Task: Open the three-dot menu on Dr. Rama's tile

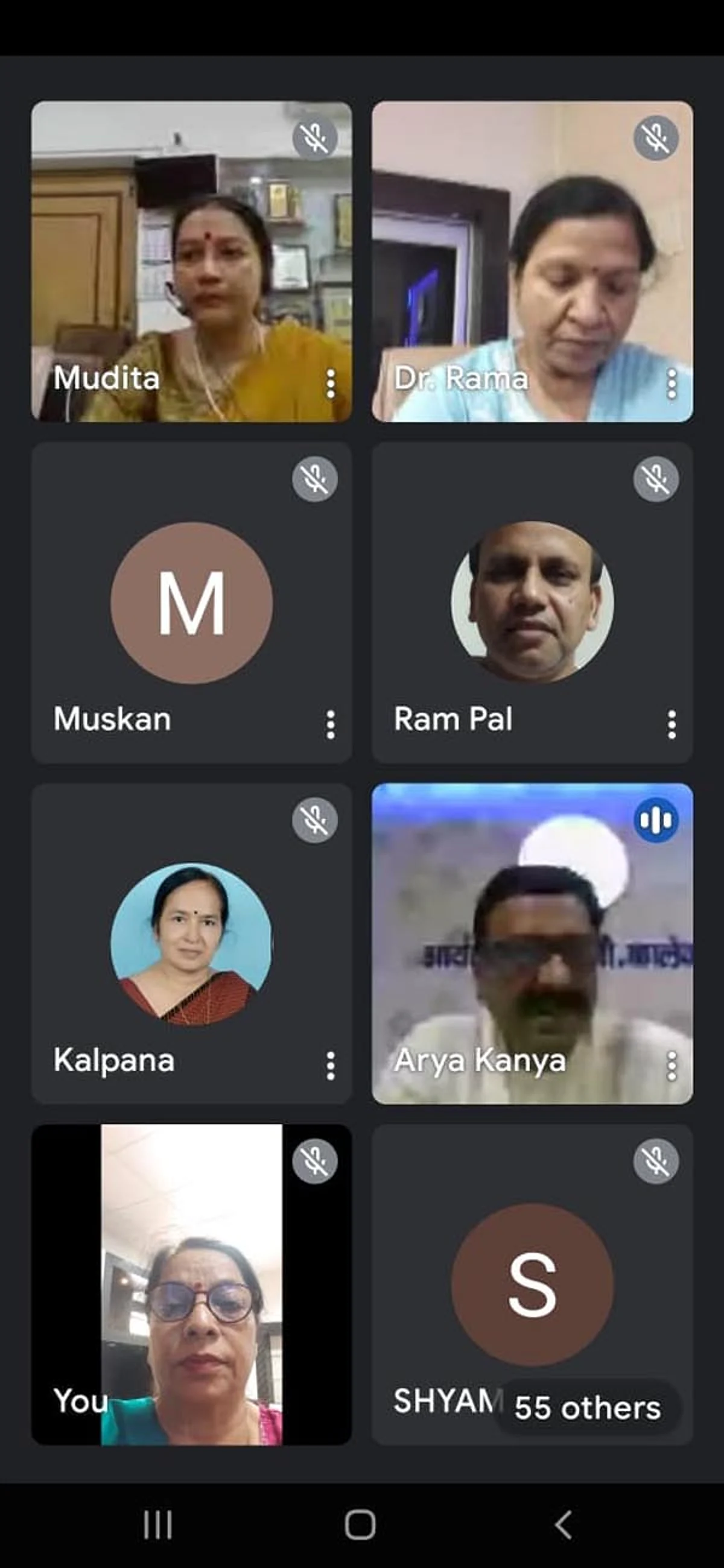Action: [x=672, y=384]
